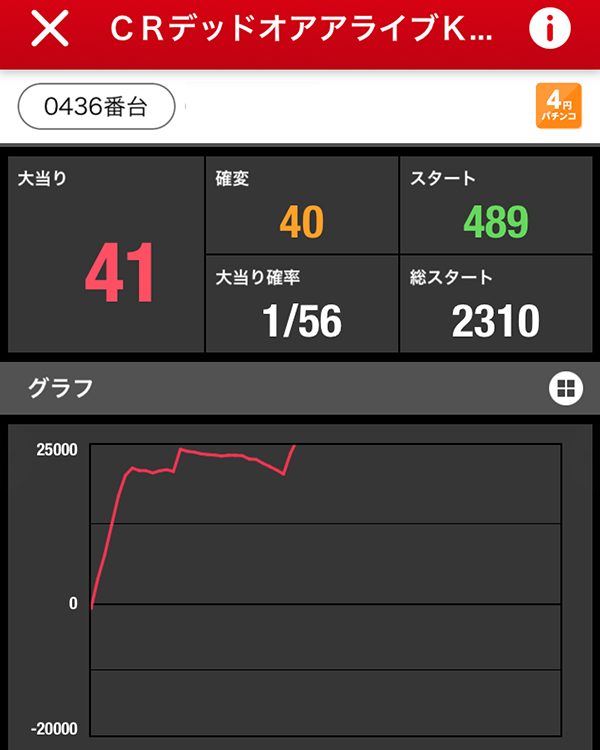
Task: Open the info icon in header
Action: click(x=549, y=30)
